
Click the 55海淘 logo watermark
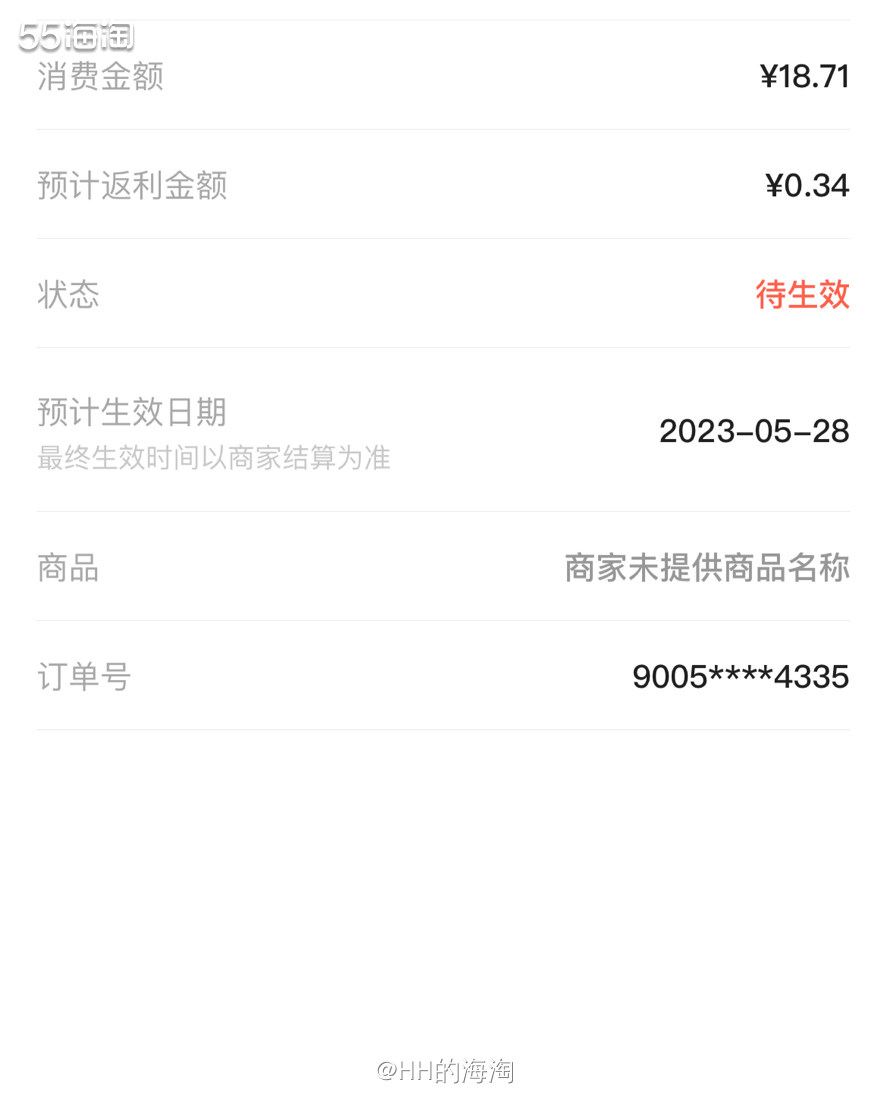[75, 35]
